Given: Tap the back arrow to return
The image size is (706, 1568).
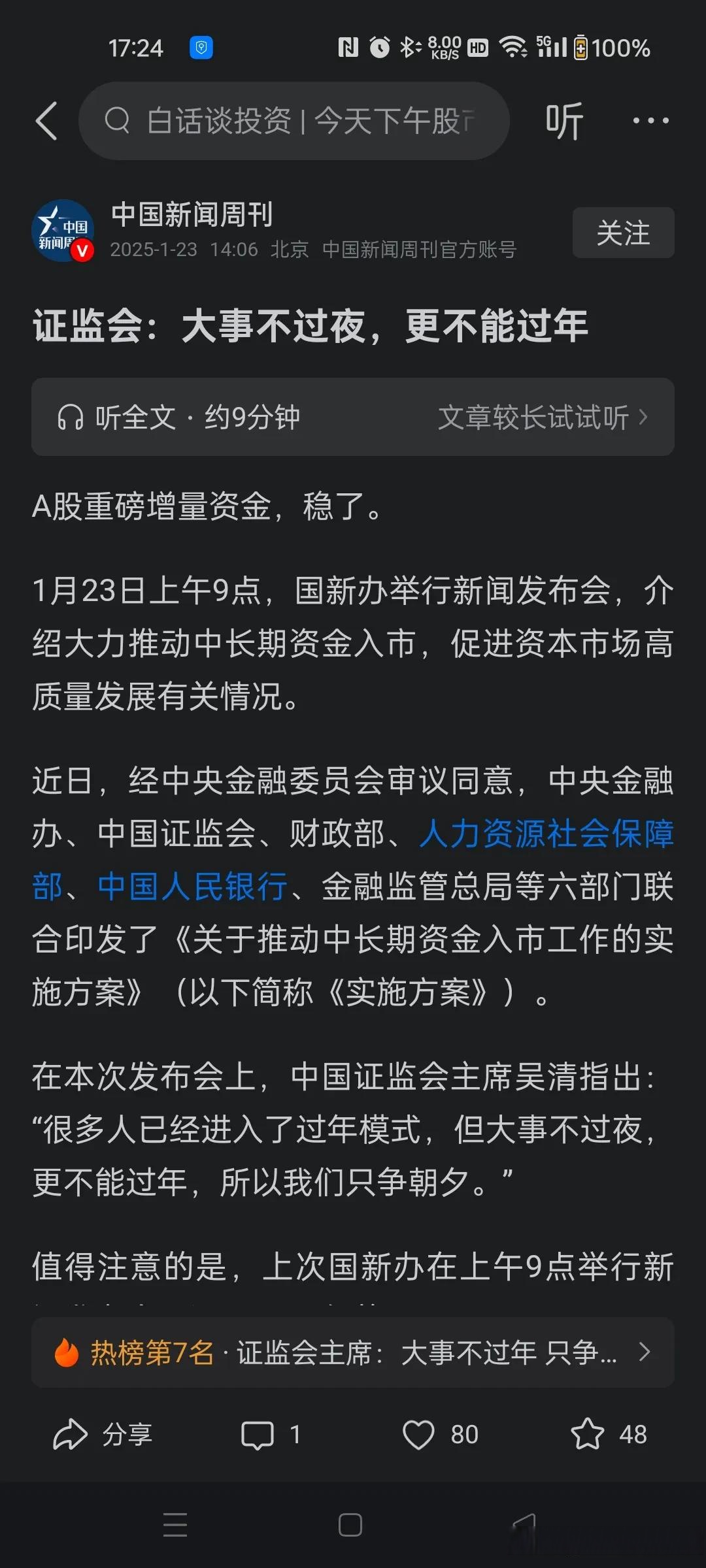Looking at the screenshot, I should pyautogui.click(x=47, y=122).
